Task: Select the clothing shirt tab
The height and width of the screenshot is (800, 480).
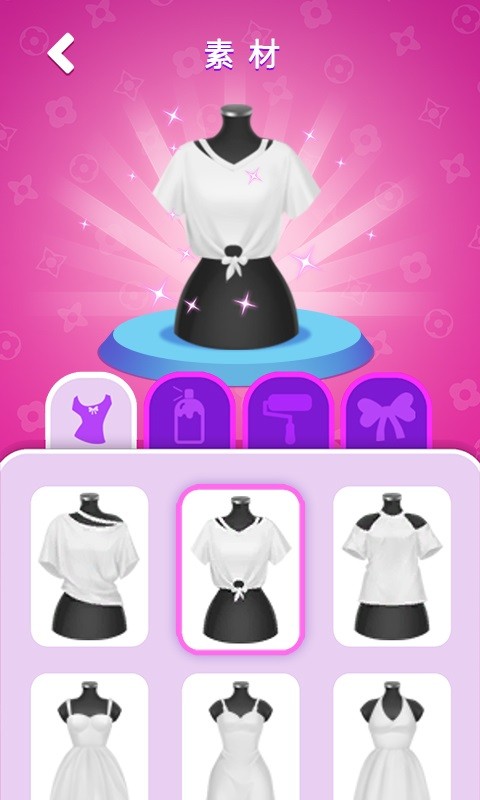Action: pos(91,411)
